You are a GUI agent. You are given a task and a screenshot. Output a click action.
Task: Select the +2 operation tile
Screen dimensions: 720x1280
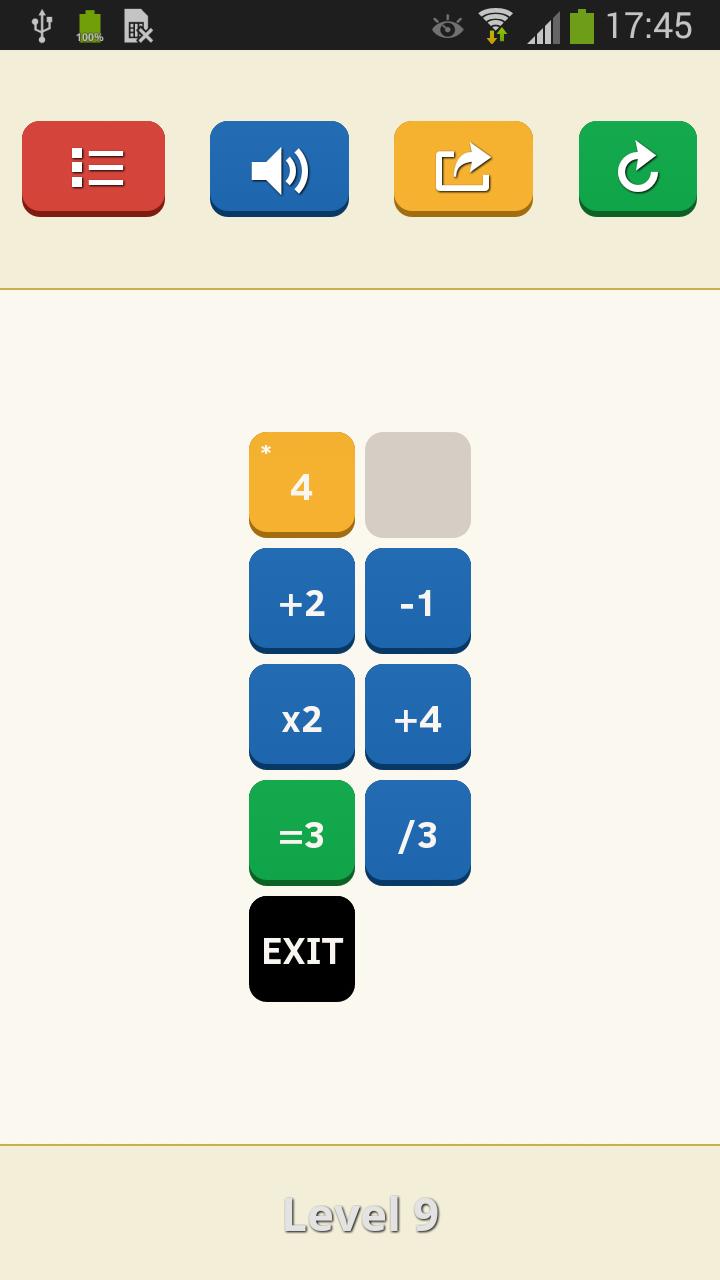click(301, 600)
